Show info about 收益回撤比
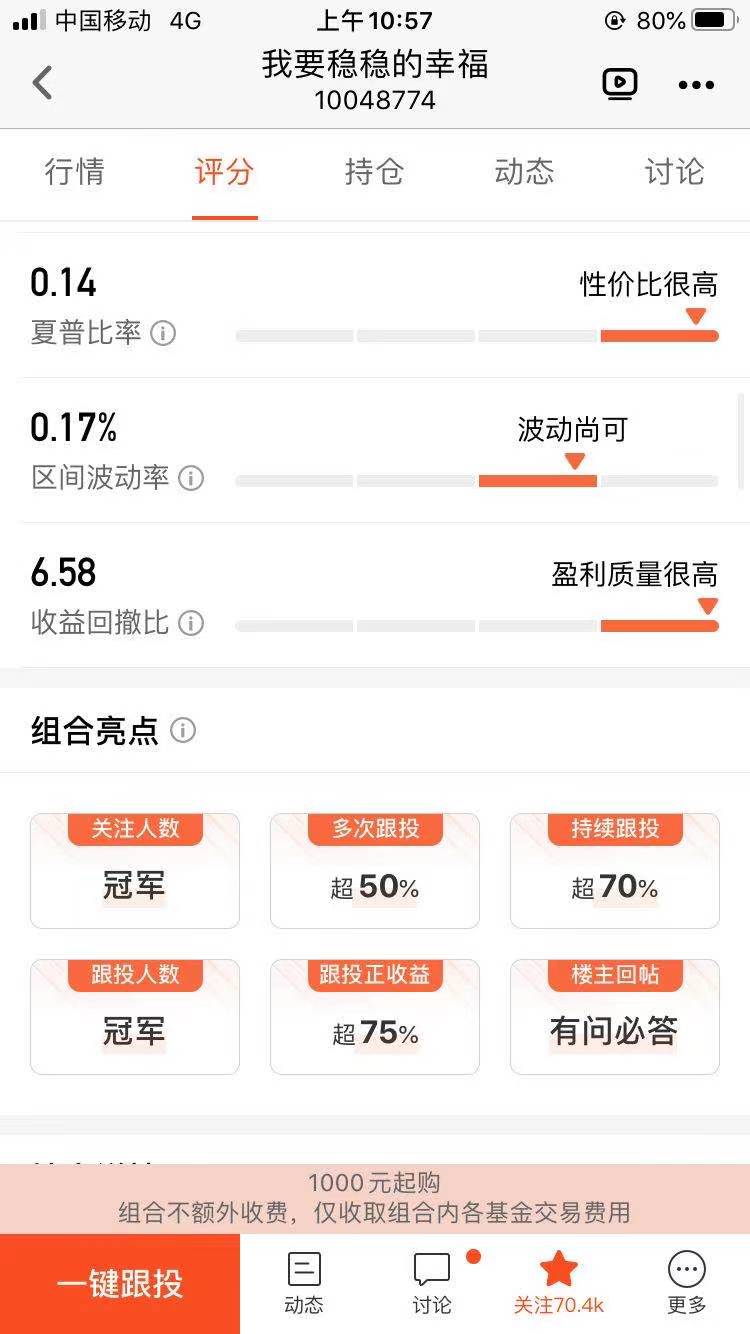The height and width of the screenshot is (1334, 750). coord(191,624)
